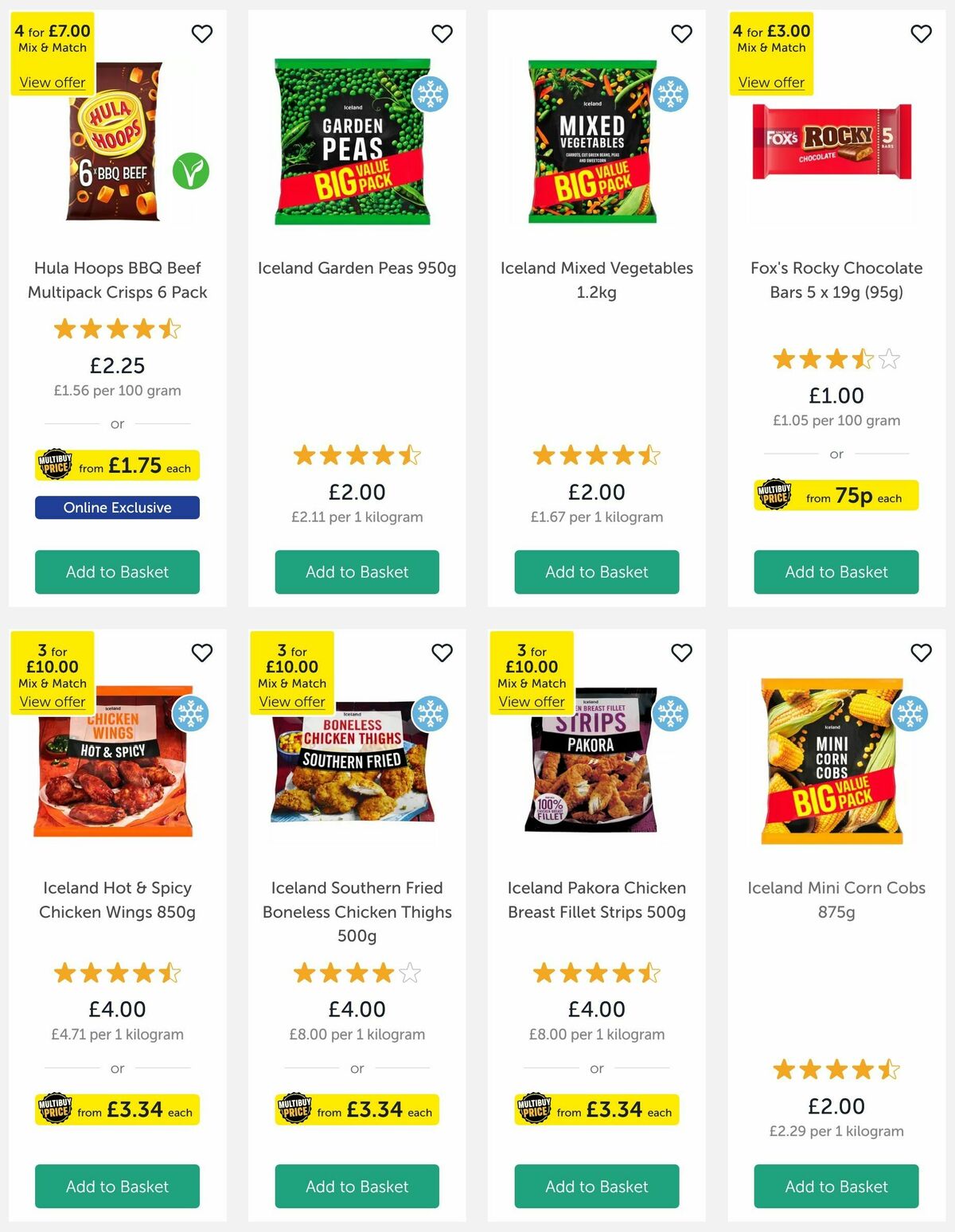The width and height of the screenshot is (955, 1232).
Task: Click the snowflake icon on Garden Peas
Action: [x=430, y=93]
